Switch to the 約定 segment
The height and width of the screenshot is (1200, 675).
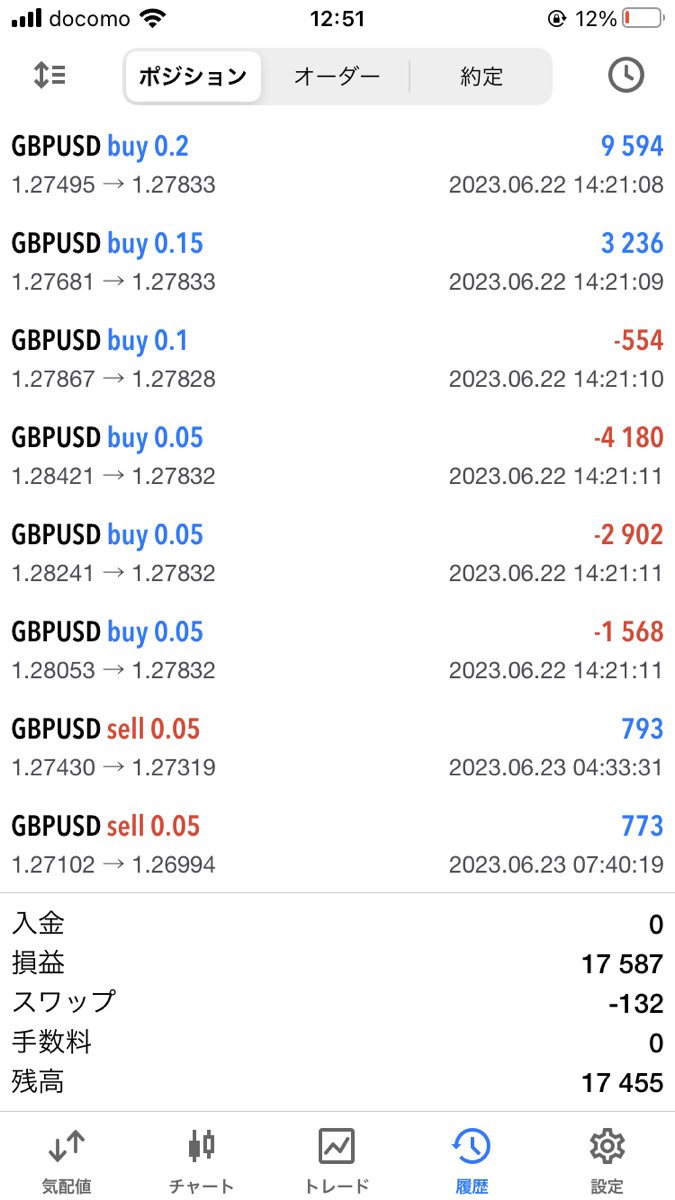[481, 76]
